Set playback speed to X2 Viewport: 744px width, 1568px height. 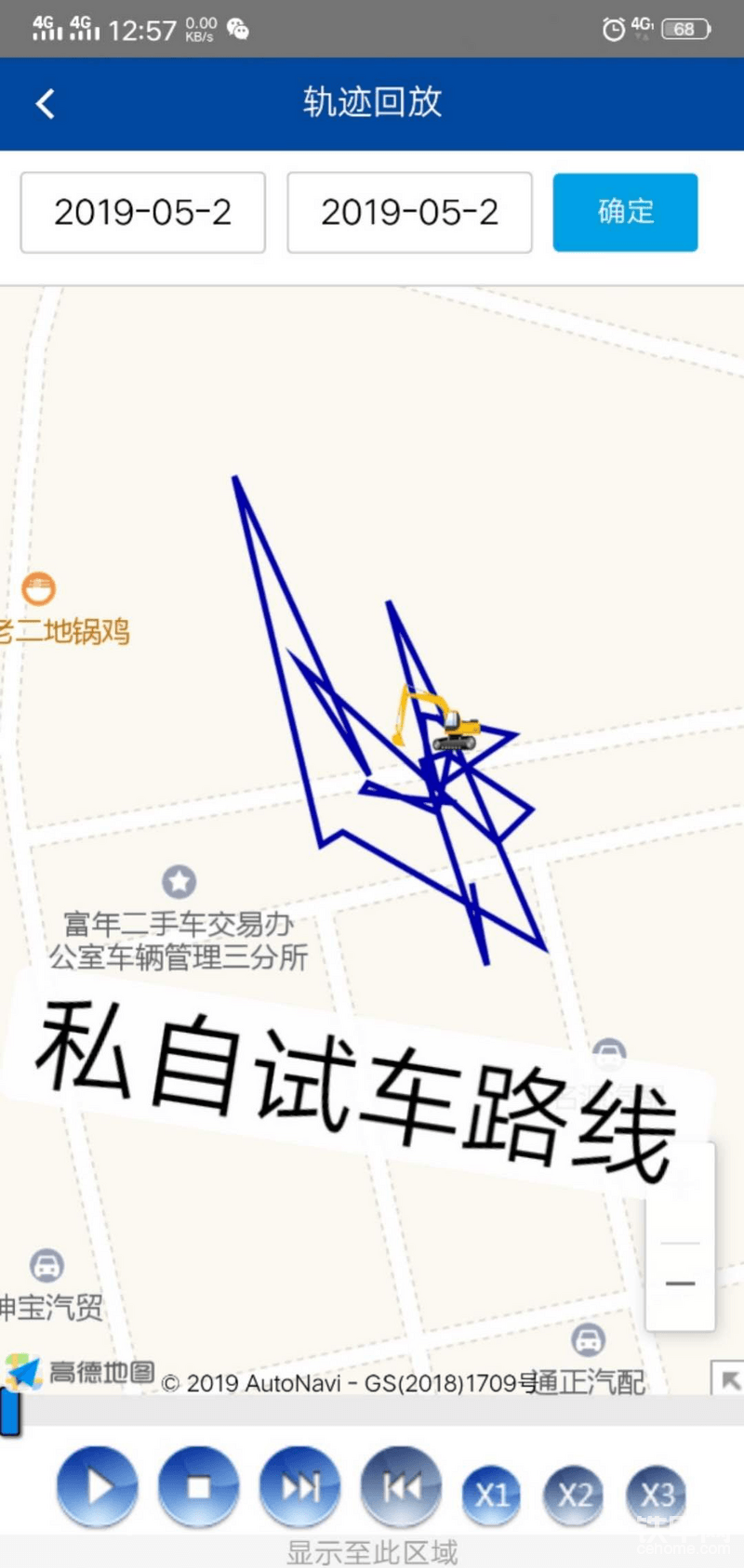(x=575, y=1495)
